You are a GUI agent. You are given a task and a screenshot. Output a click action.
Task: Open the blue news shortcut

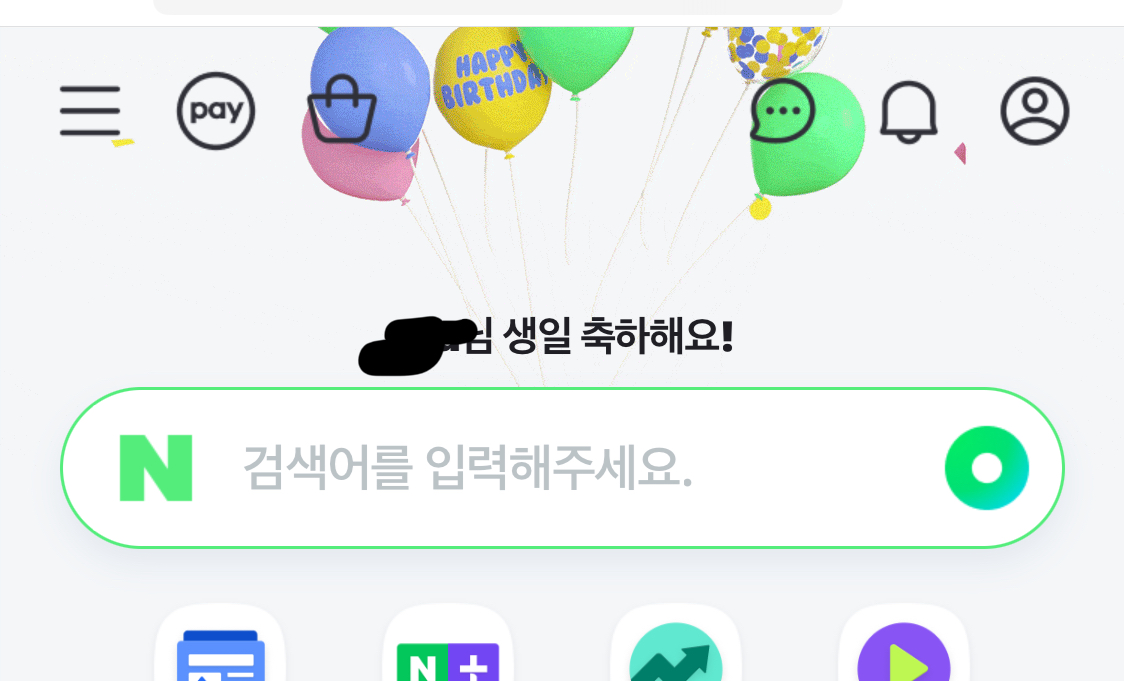[x=220, y=650]
